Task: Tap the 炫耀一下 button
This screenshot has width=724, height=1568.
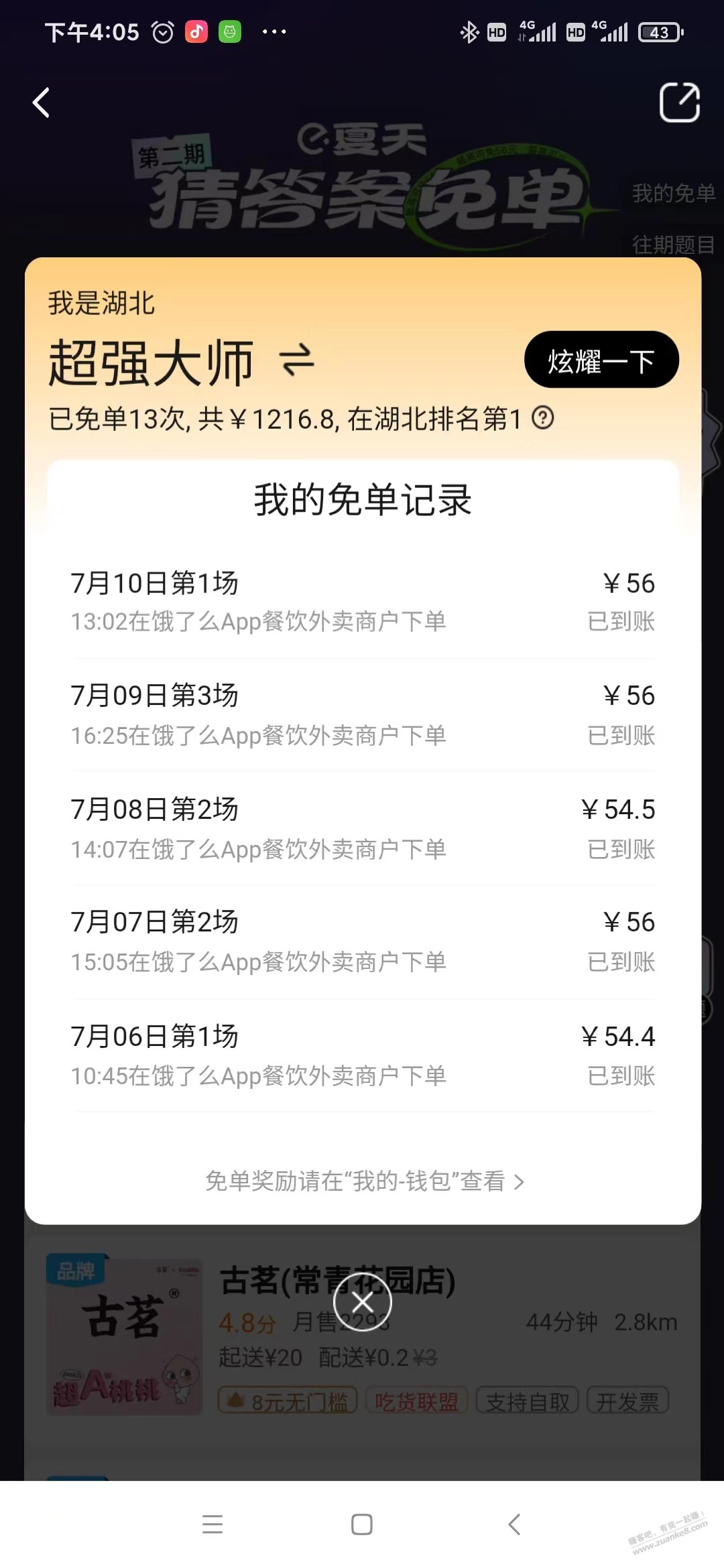Action: pos(601,360)
